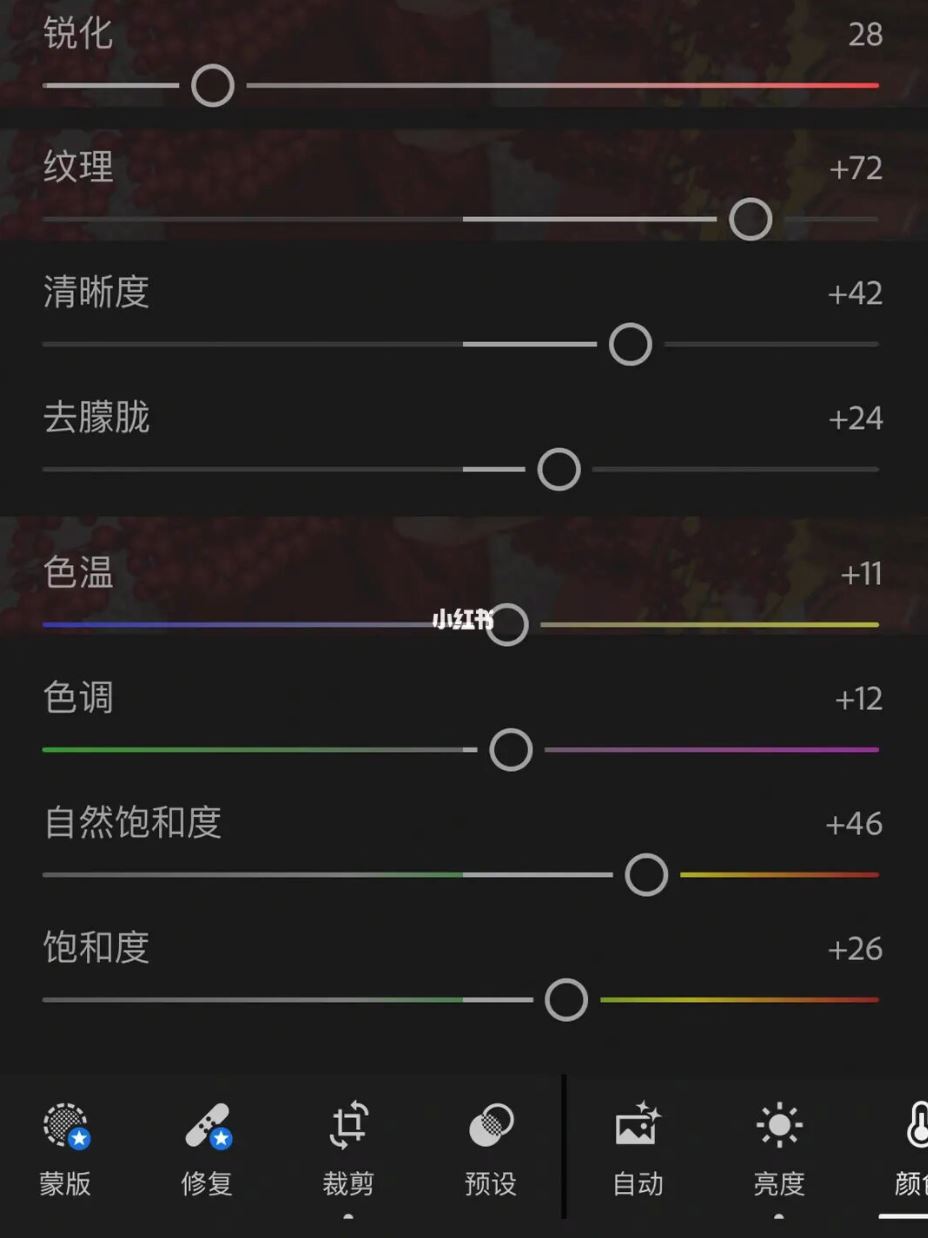Click the 色温 slider knob
Image resolution: width=928 pixels, height=1238 pixels.
[508, 624]
